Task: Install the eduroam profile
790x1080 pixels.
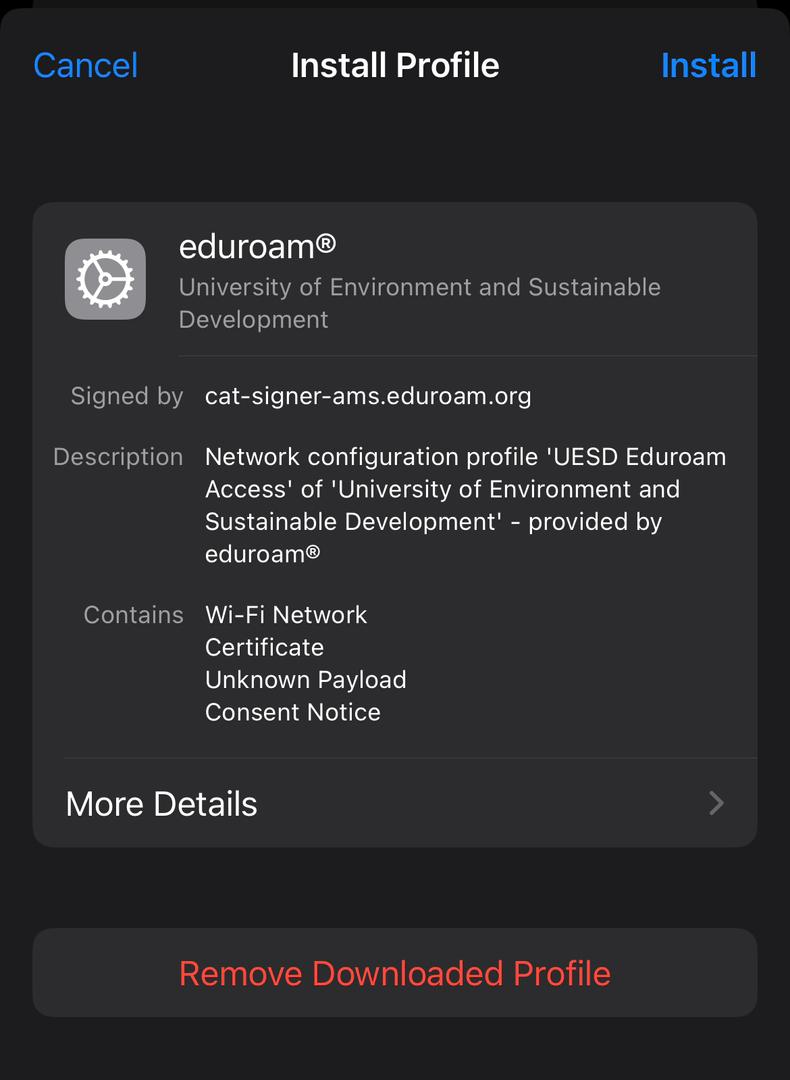Action: pos(708,64)
